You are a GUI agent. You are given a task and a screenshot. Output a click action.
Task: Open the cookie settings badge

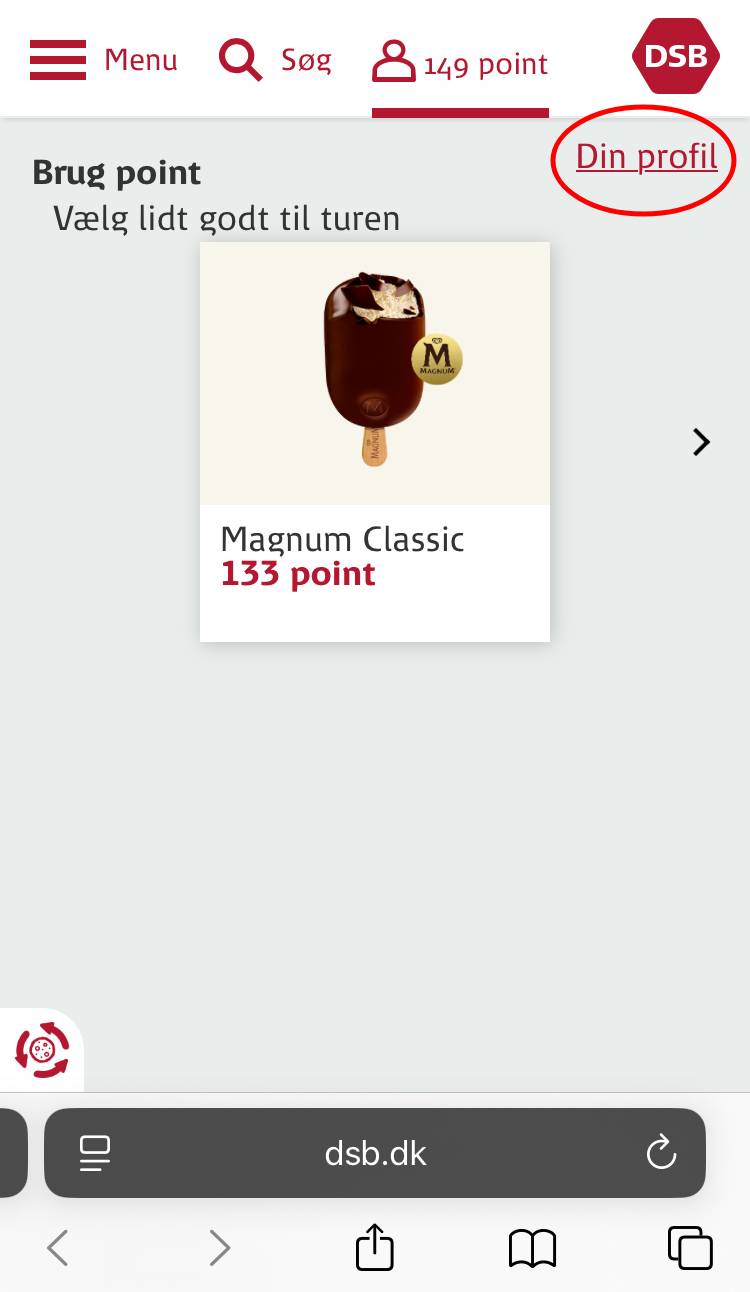coord(42,1050)
